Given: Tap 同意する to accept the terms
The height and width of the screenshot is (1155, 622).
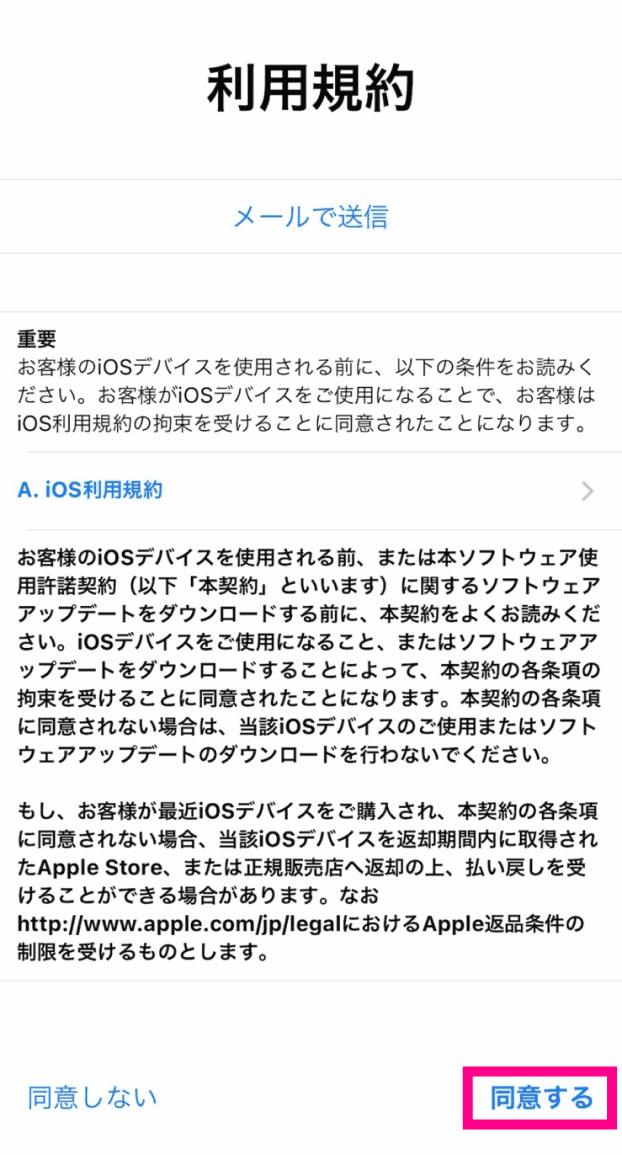Looking at the screenshot, I should 541,1098.
